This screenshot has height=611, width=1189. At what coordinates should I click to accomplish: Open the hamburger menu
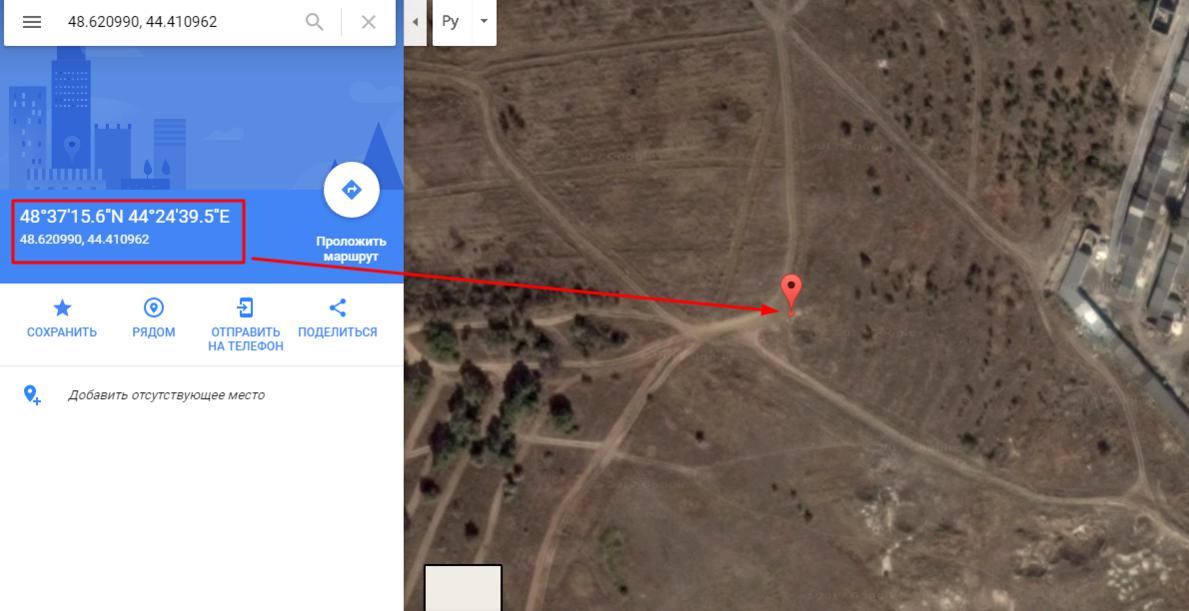click(x=32, y=22)
